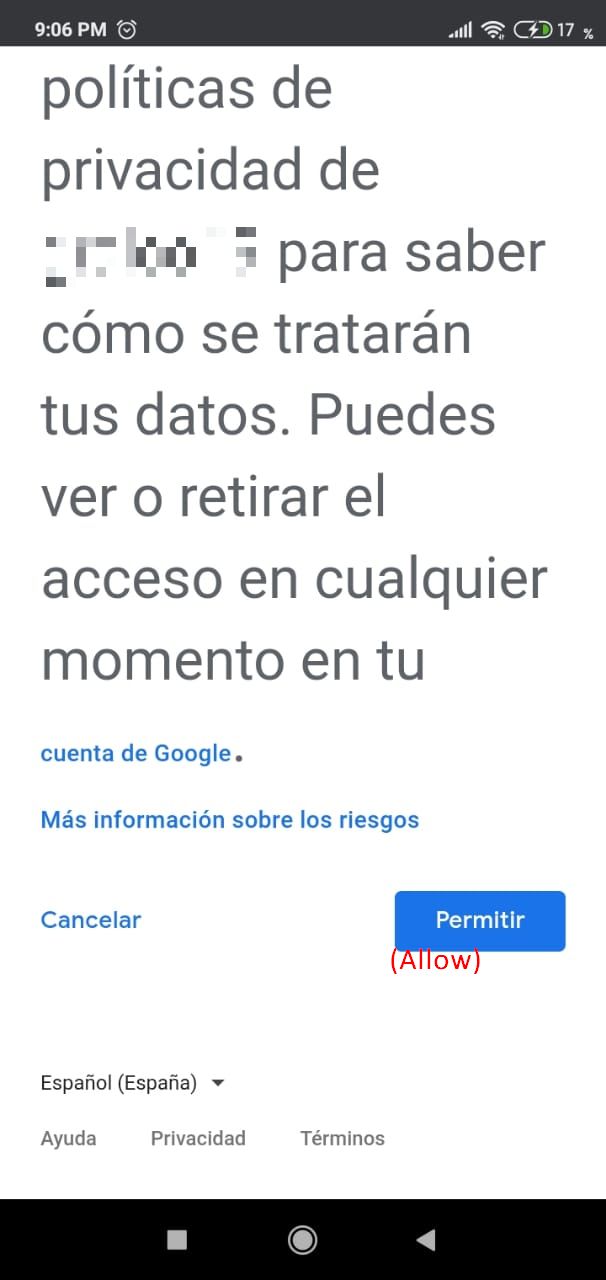This screenshot has width=606, height=1280.
Task: Cancel the access request
Action: tap(91, 920)
